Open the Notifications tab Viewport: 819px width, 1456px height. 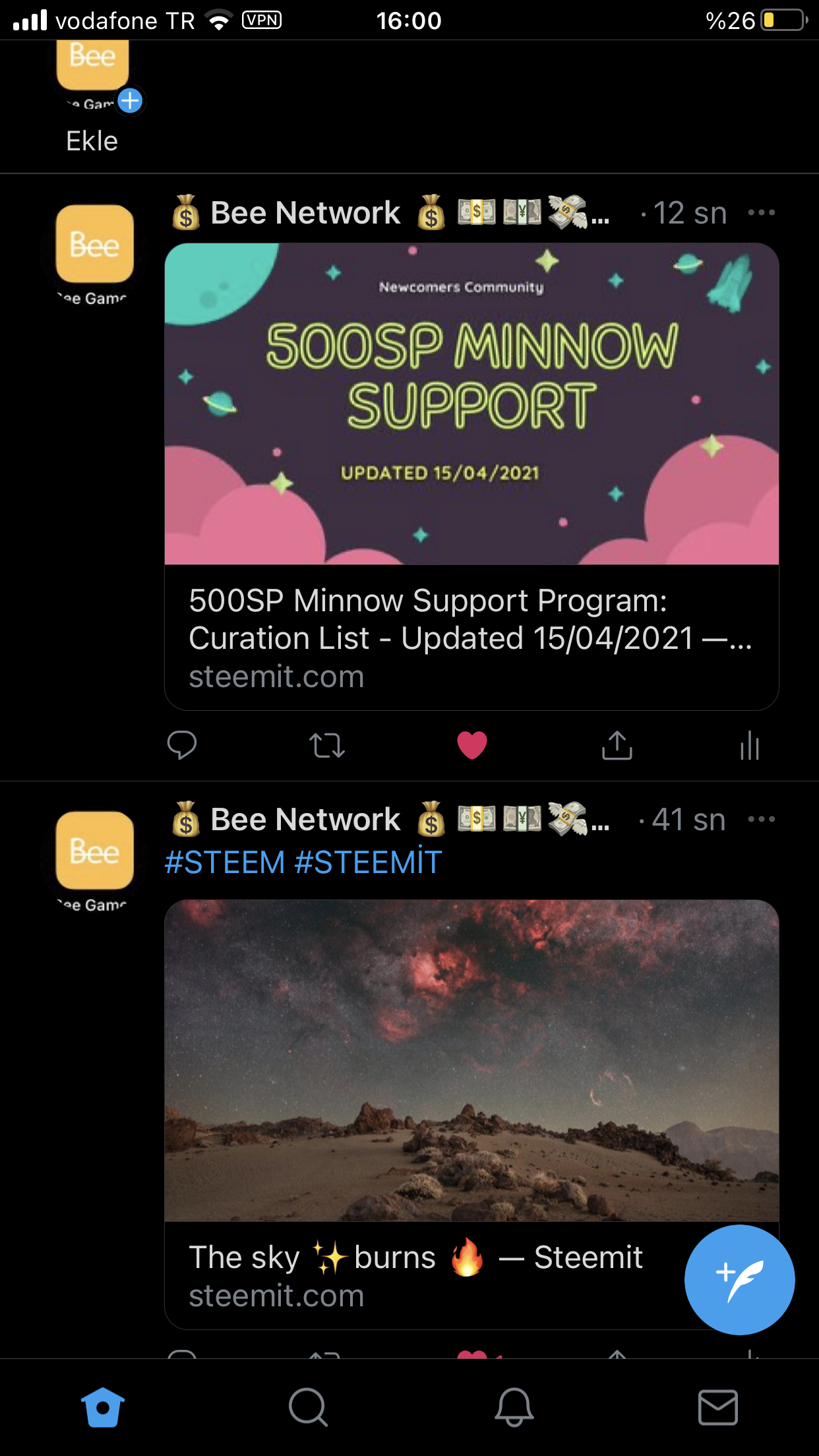514,1407
